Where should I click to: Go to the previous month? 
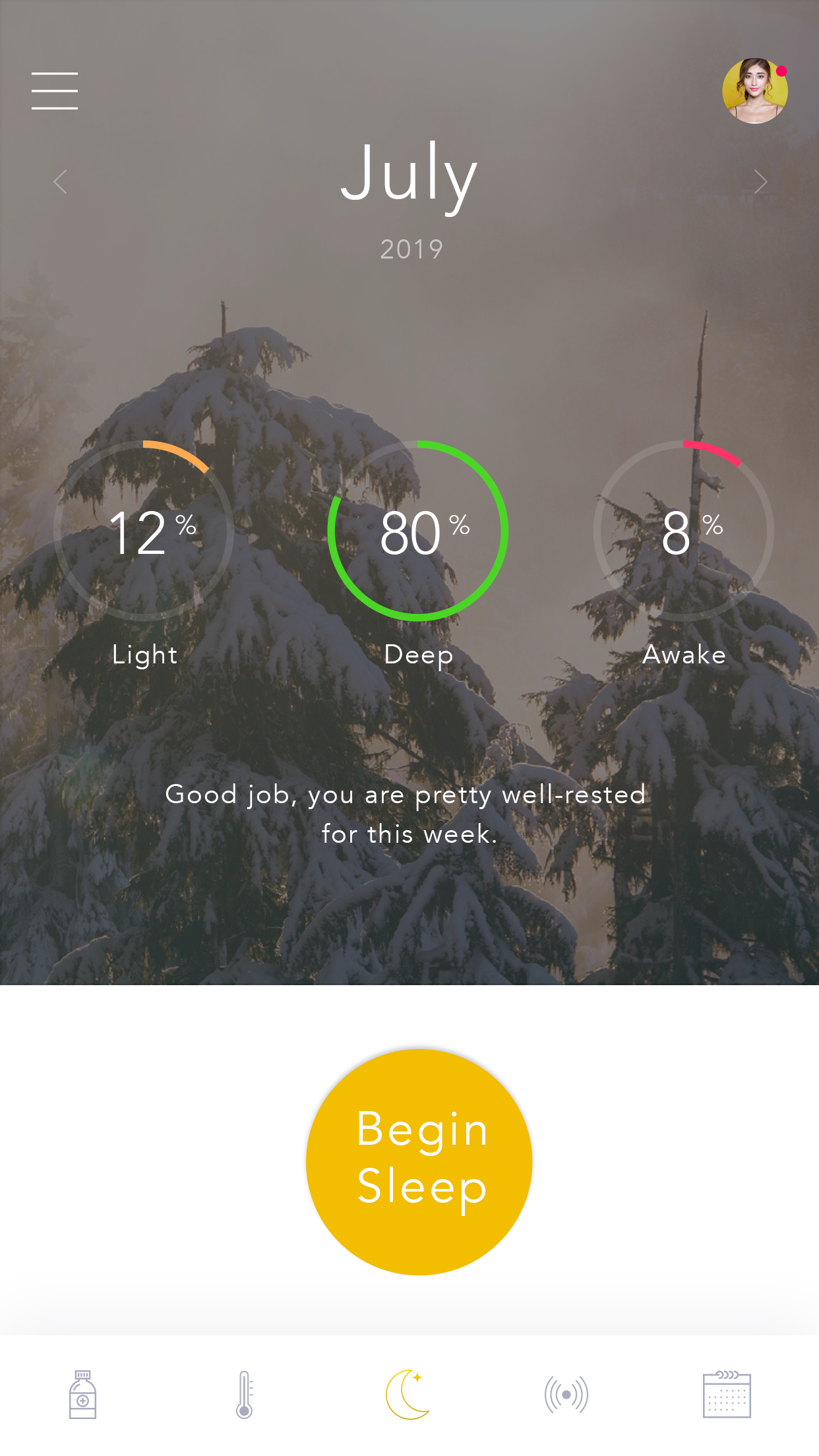61,181
